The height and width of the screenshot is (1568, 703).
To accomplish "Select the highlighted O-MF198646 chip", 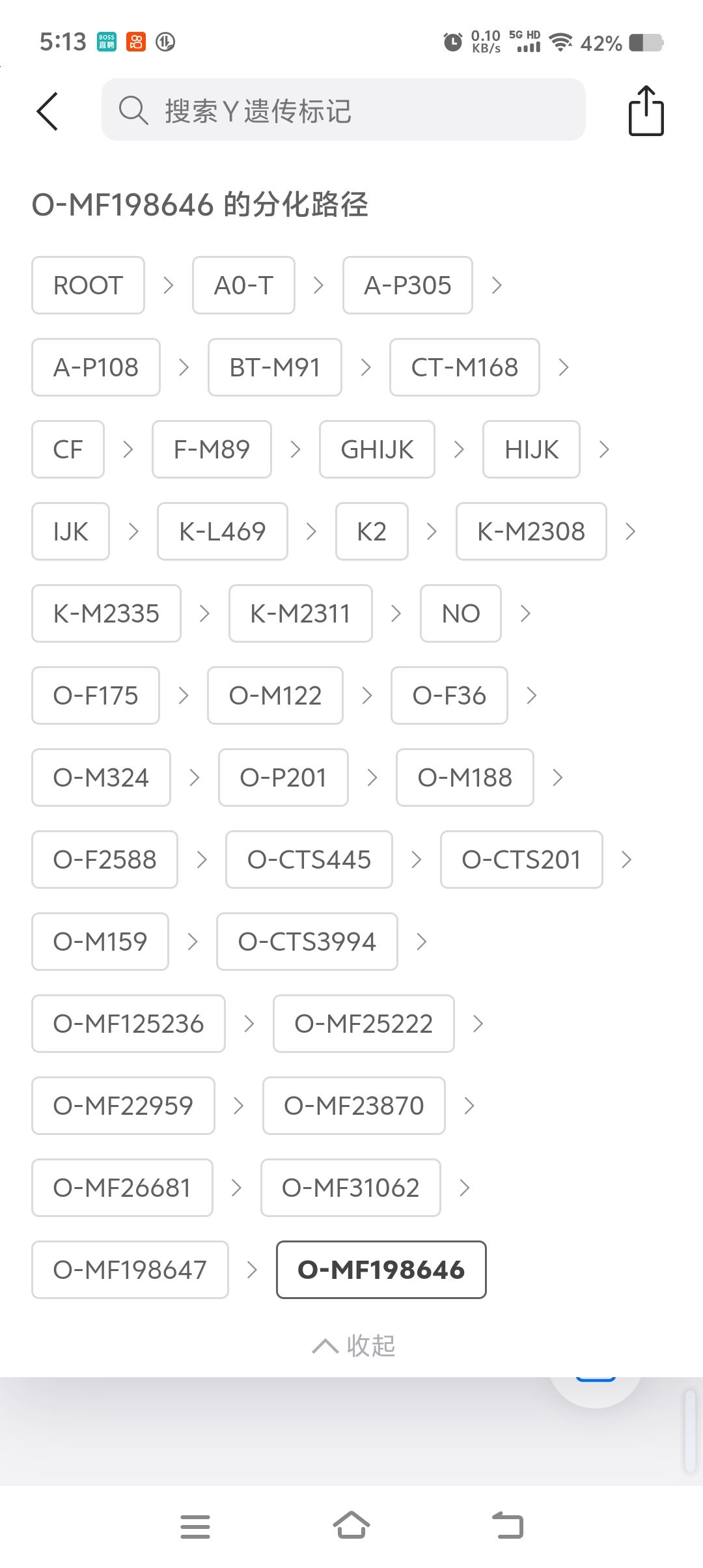I will [x=381, y=1270].
